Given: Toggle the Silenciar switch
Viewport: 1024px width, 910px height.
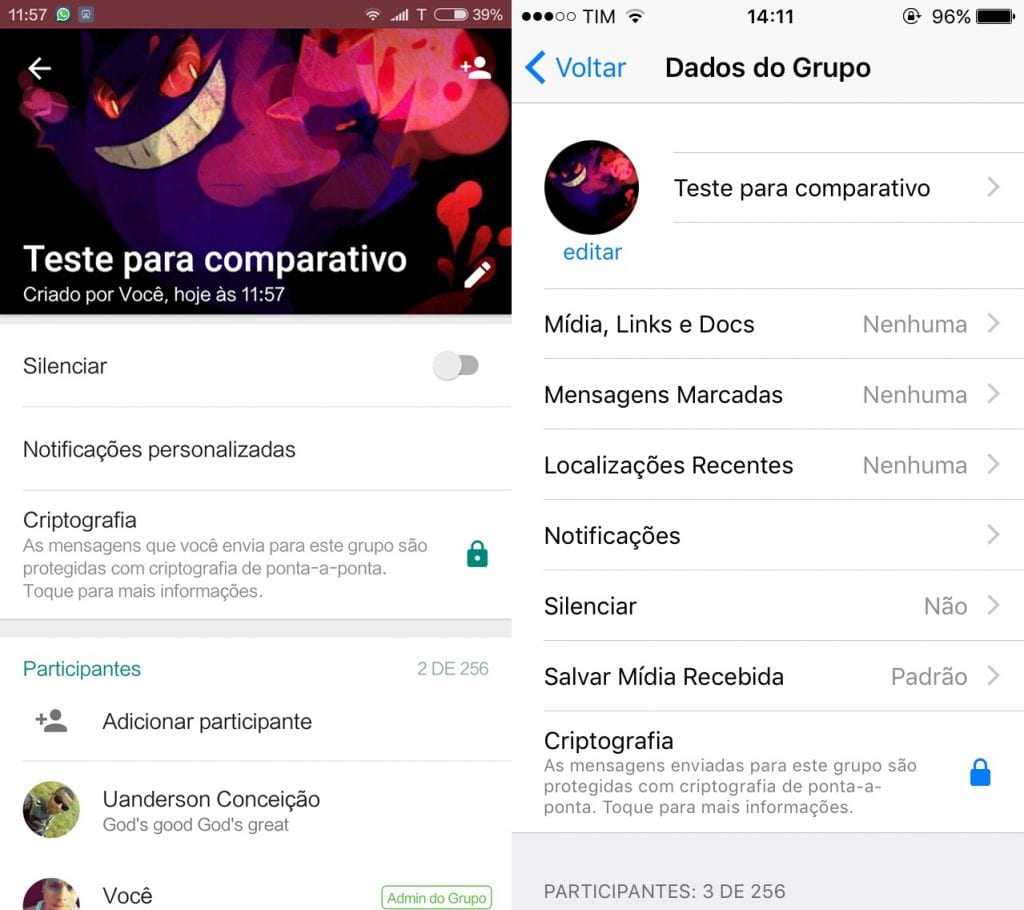Looking at the screenshot, I should [x=457, y=366].
